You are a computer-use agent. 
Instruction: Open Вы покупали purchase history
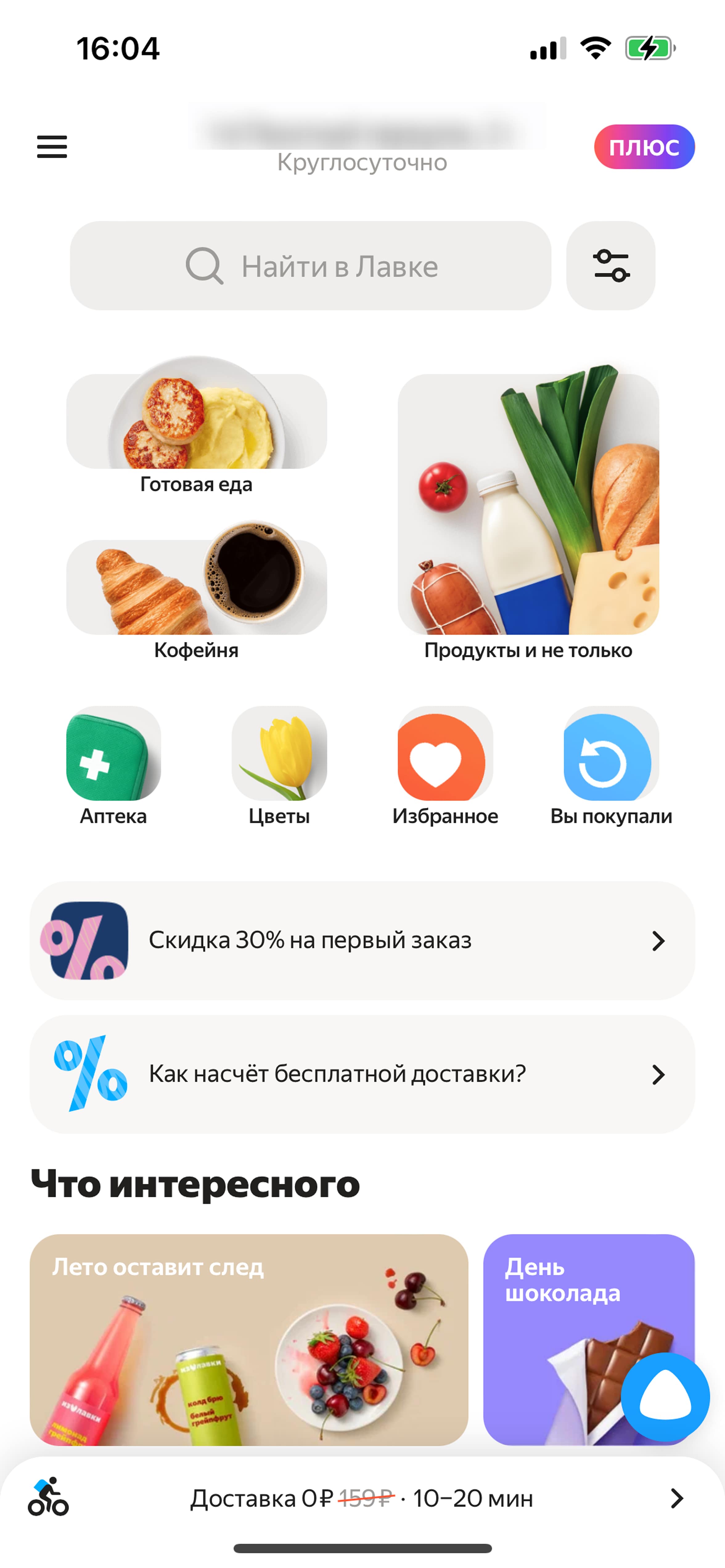pos(610,755)
